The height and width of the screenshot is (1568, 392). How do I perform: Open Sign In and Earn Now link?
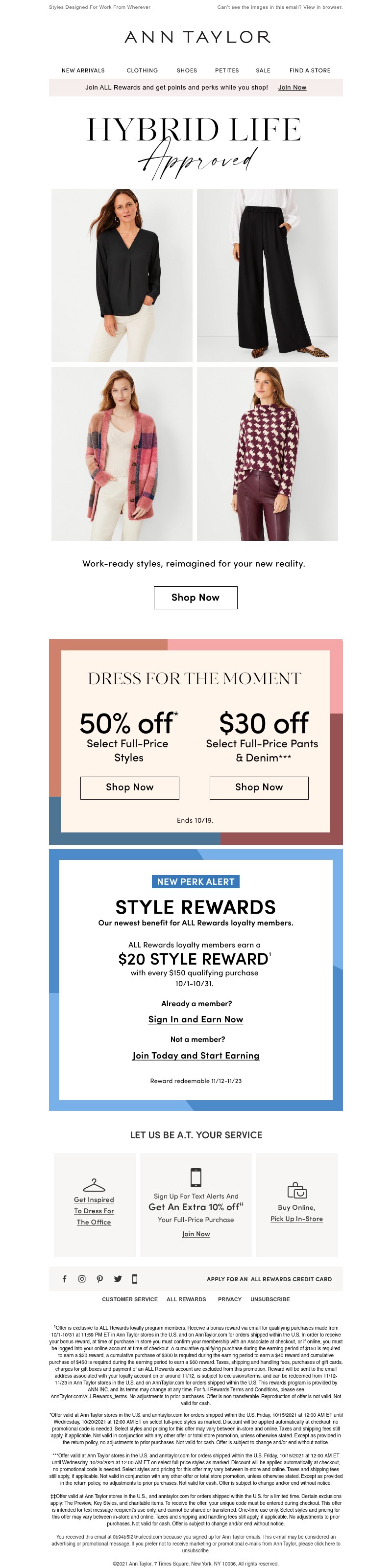(195, 1019)
